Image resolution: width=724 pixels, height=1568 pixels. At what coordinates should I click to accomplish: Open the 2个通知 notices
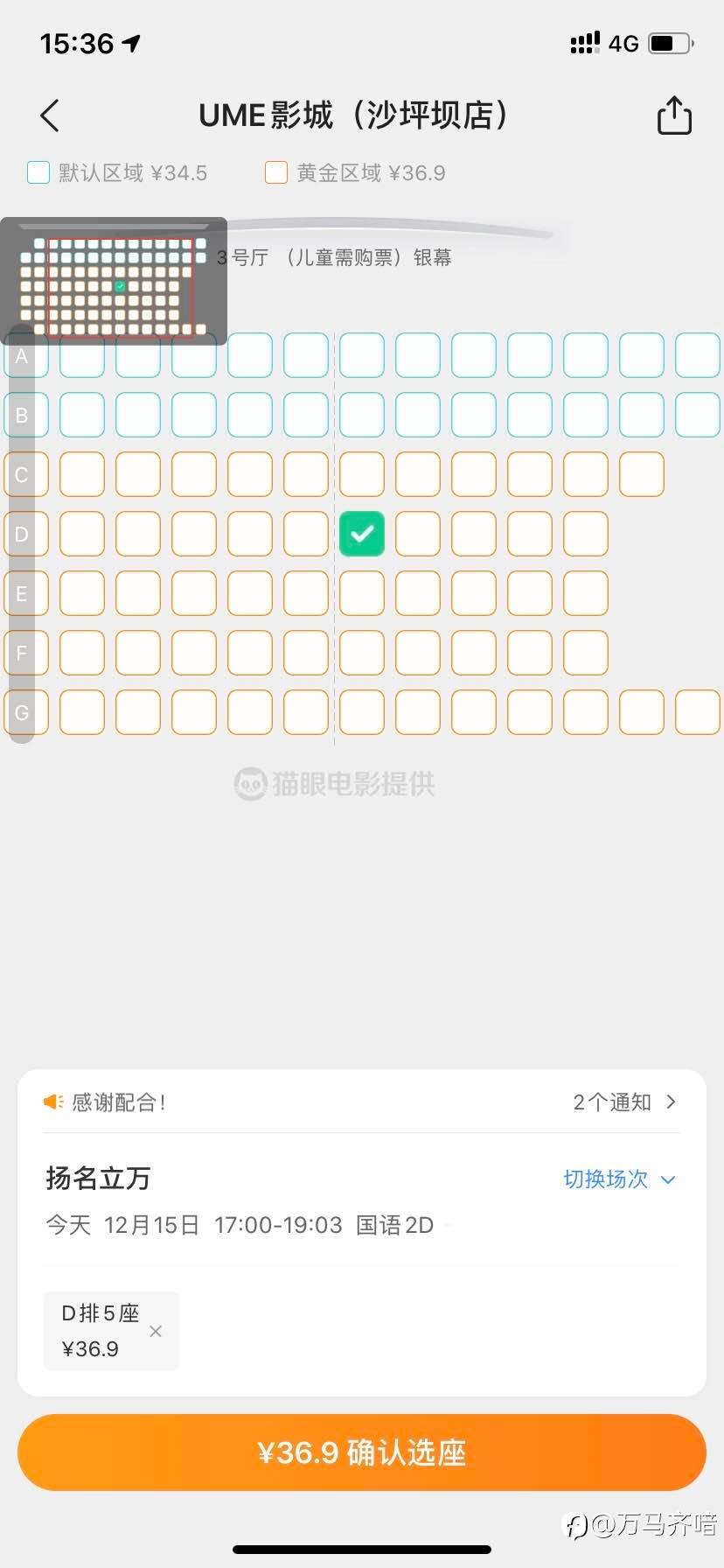pos(623,1102)
